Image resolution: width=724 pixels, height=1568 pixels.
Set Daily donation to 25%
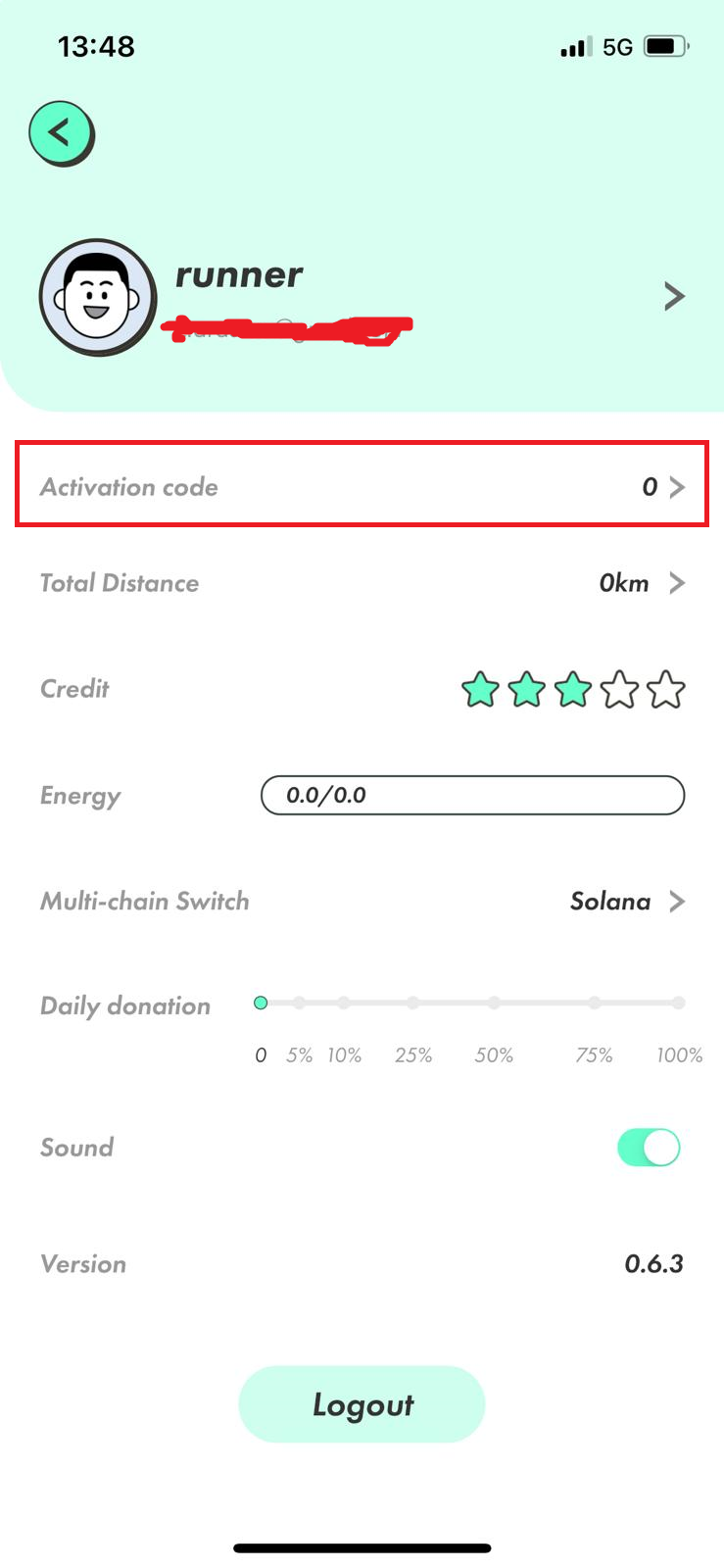pyautogui.click(x=413, y=1003)
